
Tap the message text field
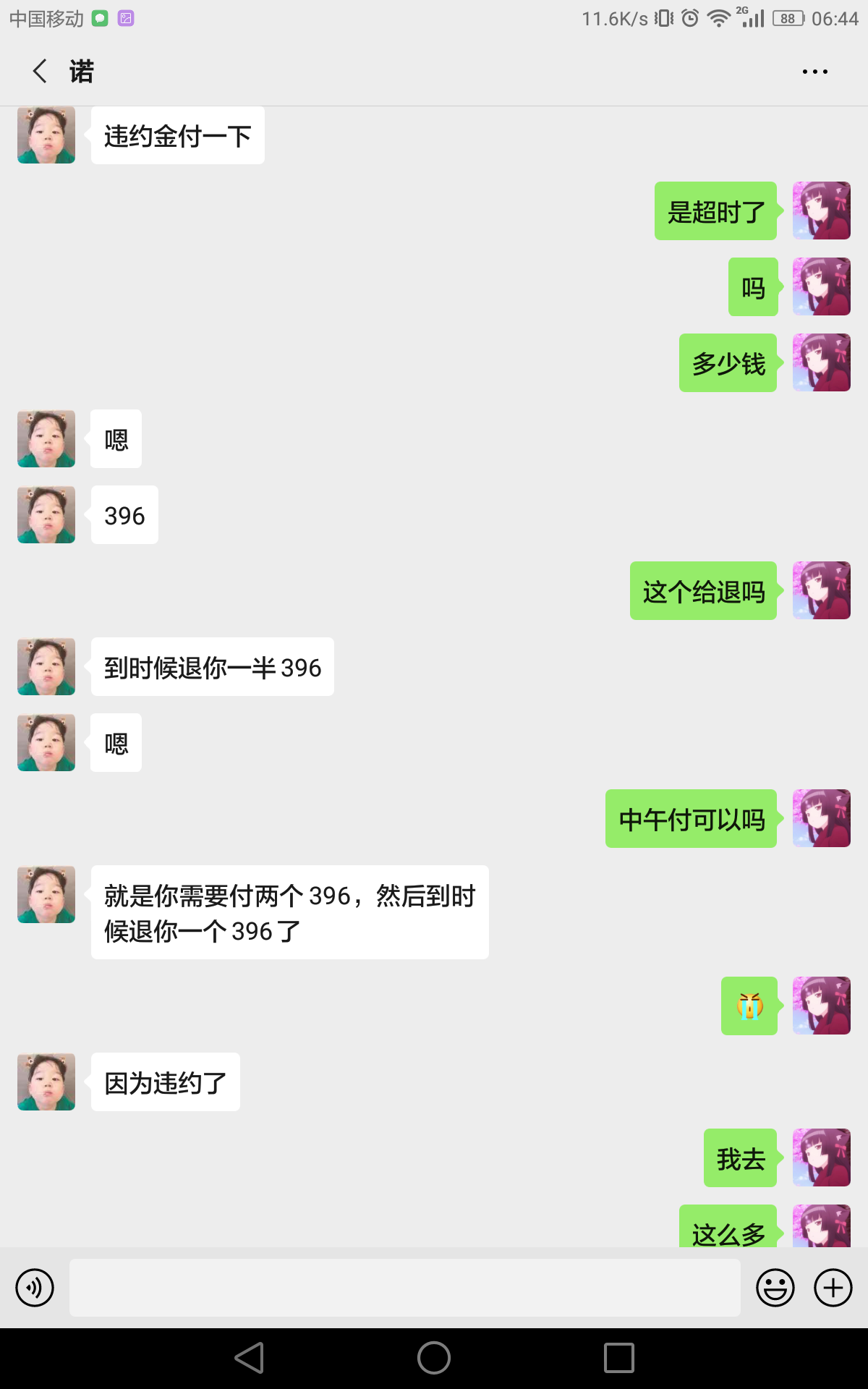click(405, 1288)
